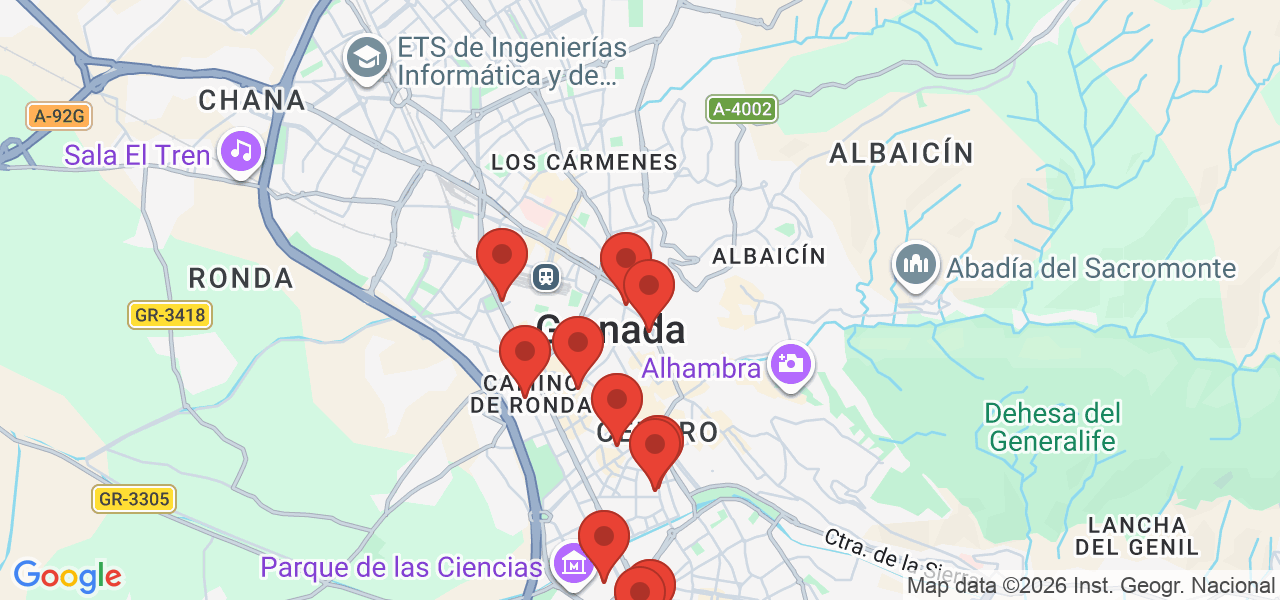Open the red pin above Parque de las Ciencias

(x=604, y=540)
